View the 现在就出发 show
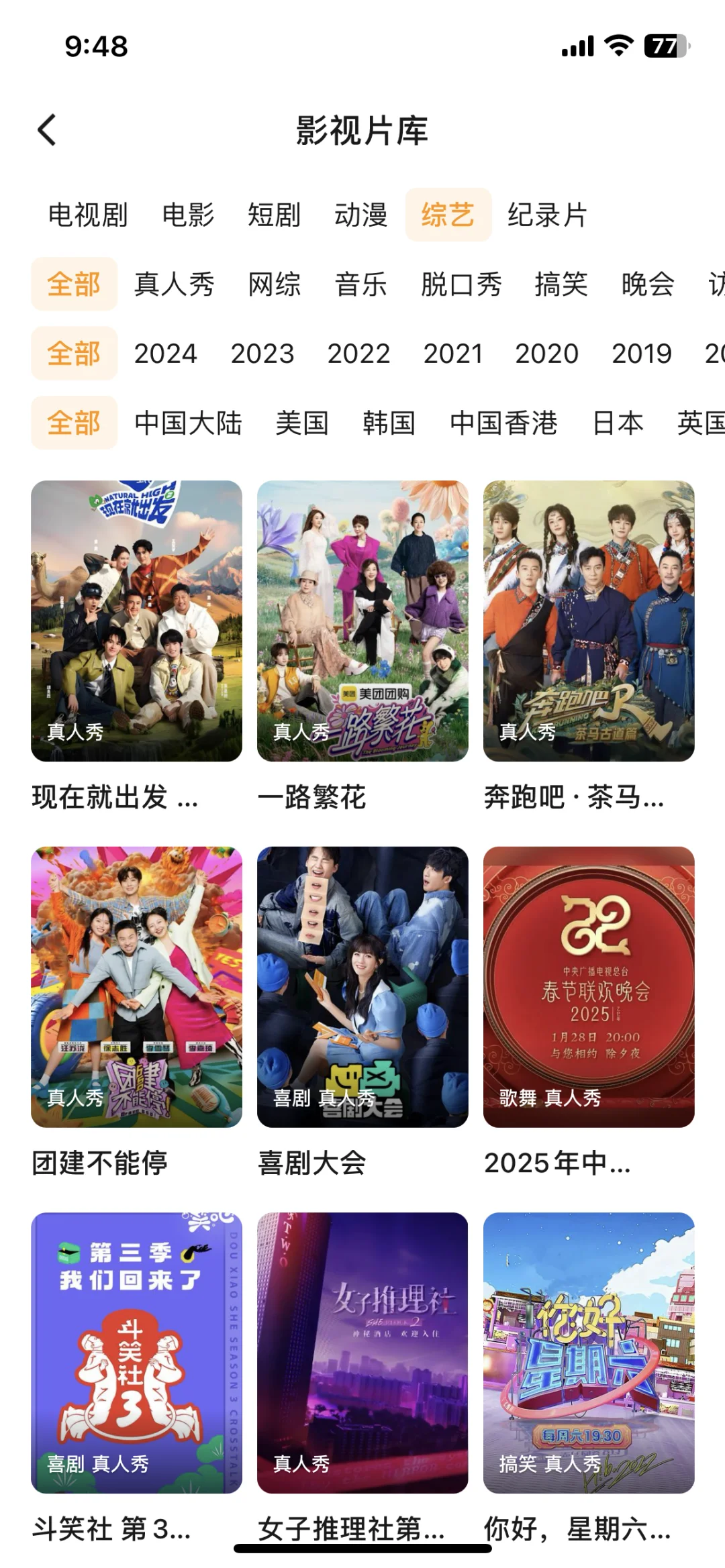725x1568 pixels. (x=136, y=621)
